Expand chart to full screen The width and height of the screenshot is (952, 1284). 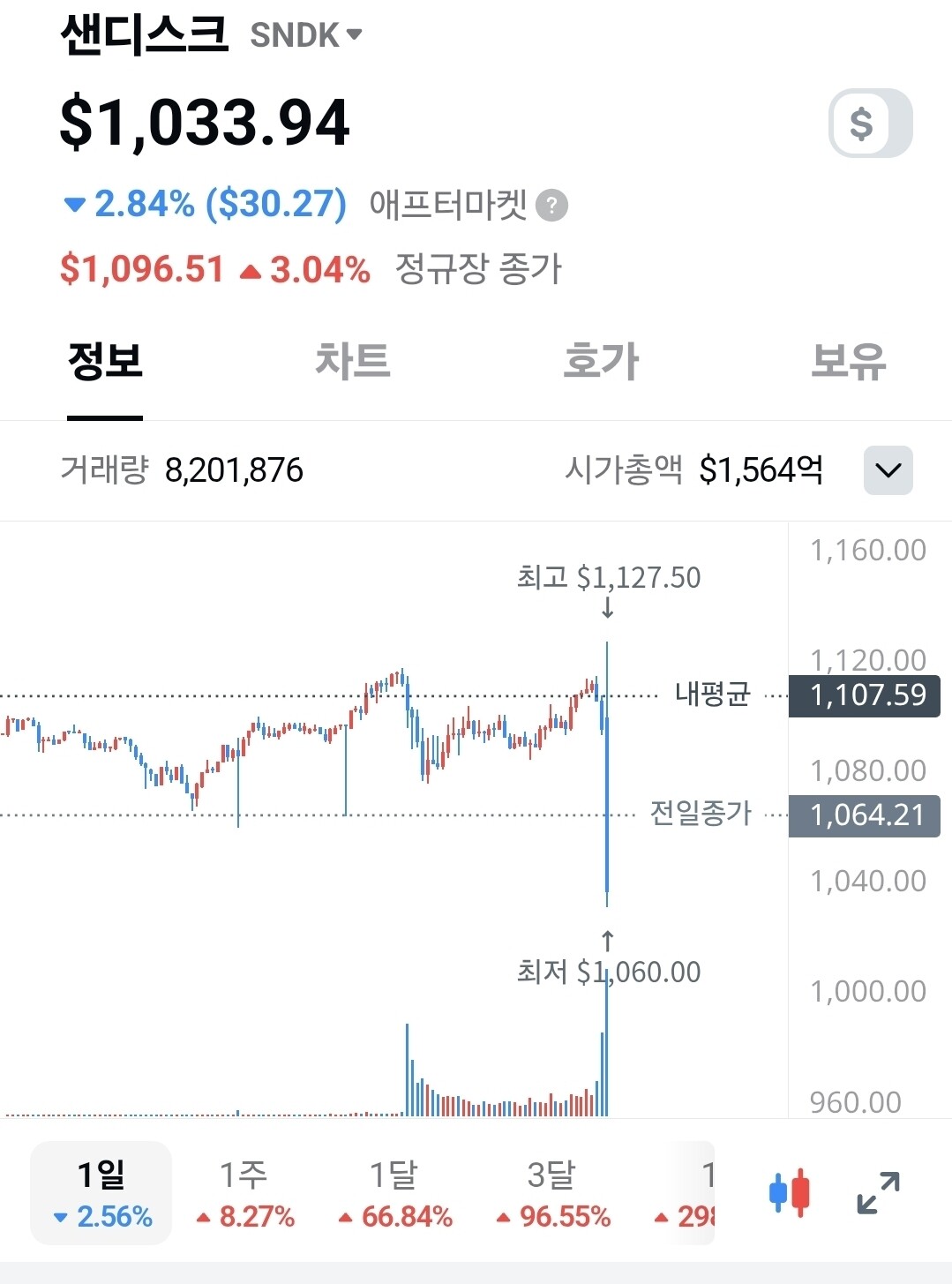pyautogui.click(x=879, y=1193)
